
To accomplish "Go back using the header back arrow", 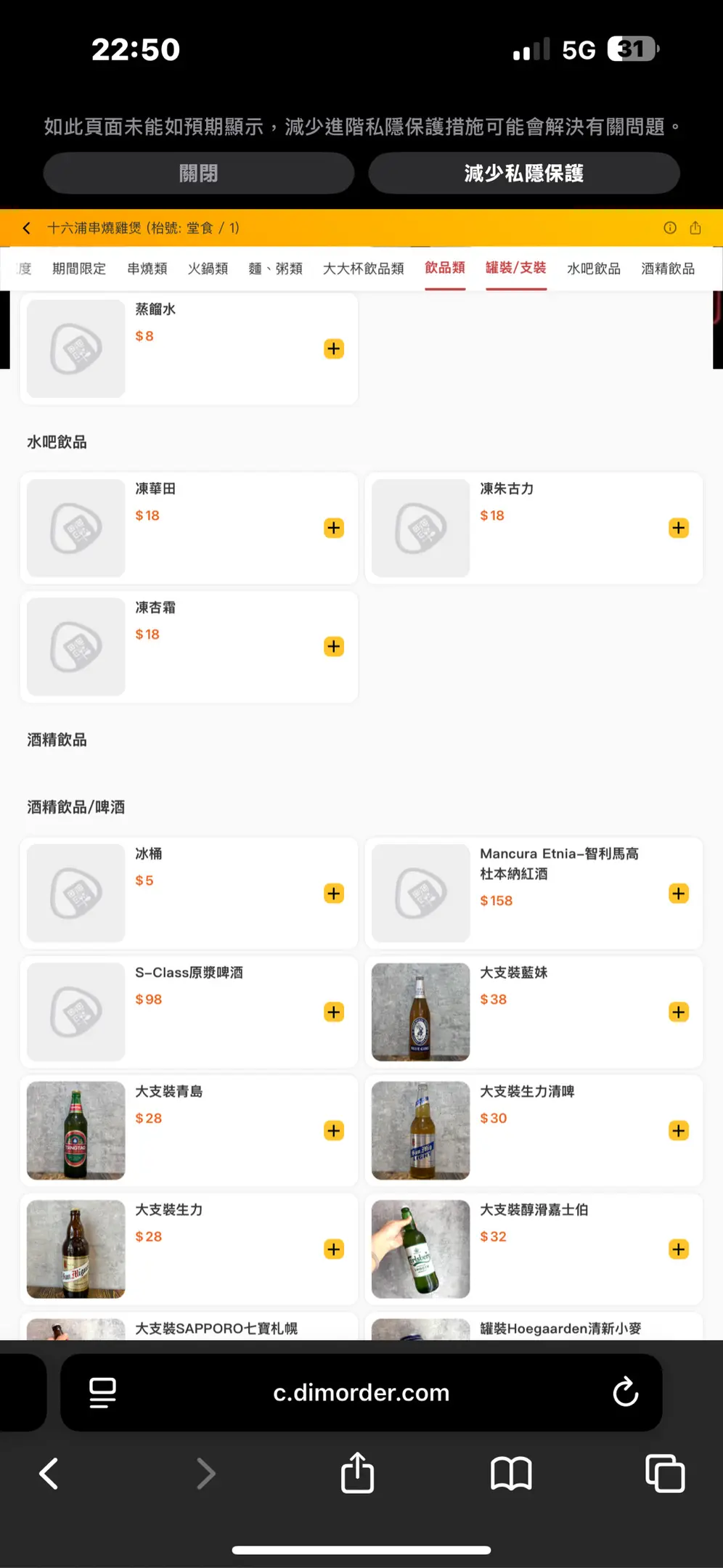I will [x=27, y=228].
